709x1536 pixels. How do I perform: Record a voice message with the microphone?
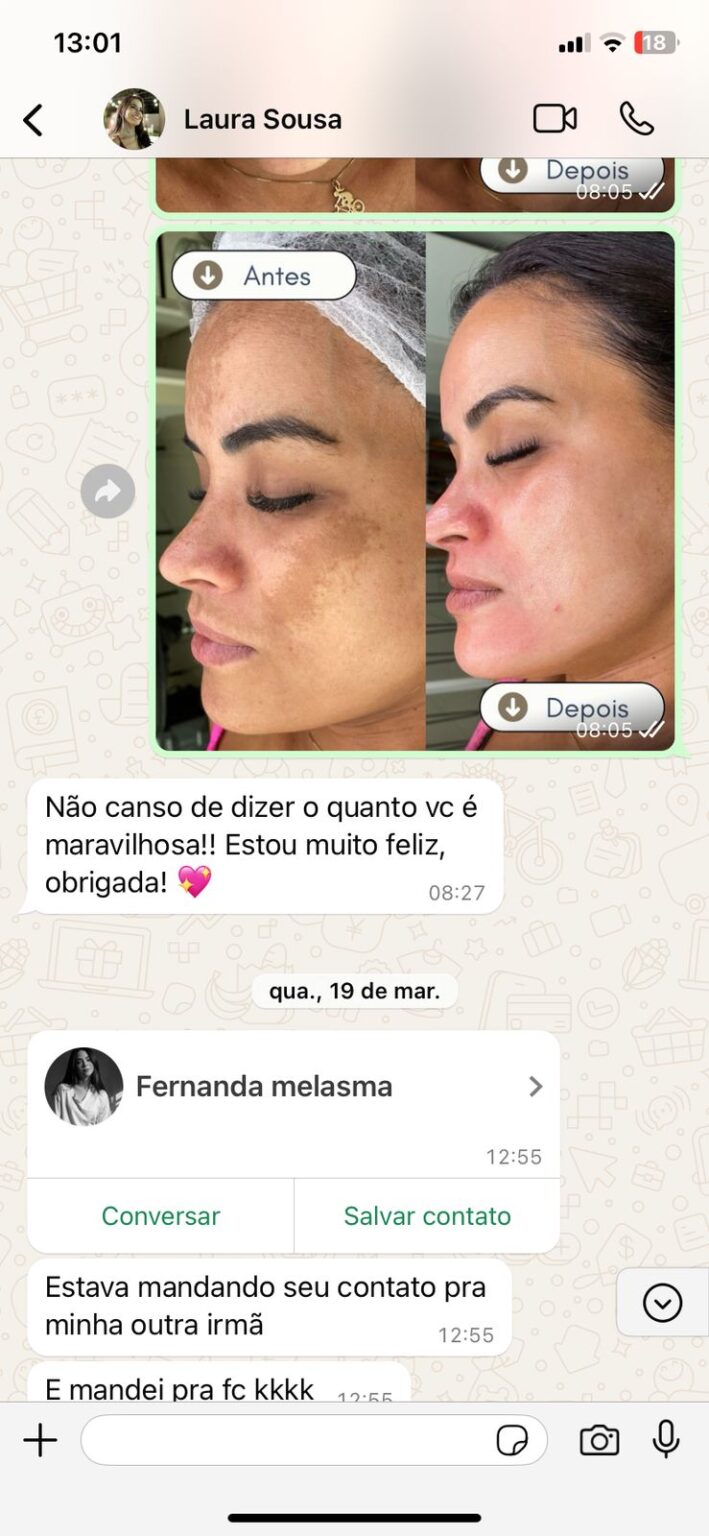[x=665, y=1440]
